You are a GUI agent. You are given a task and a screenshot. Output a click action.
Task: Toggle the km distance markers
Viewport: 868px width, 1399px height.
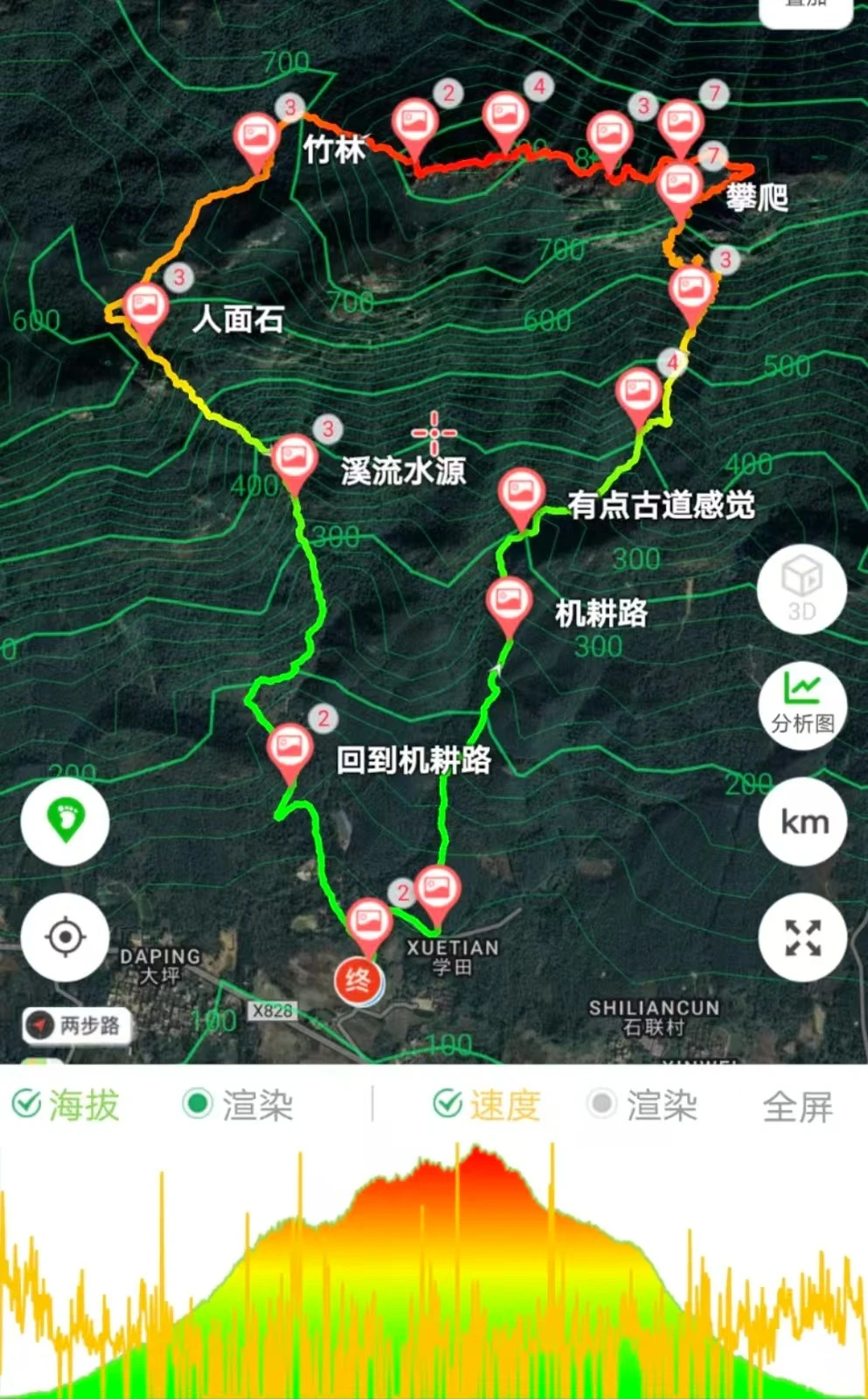[x=802, y=822]
